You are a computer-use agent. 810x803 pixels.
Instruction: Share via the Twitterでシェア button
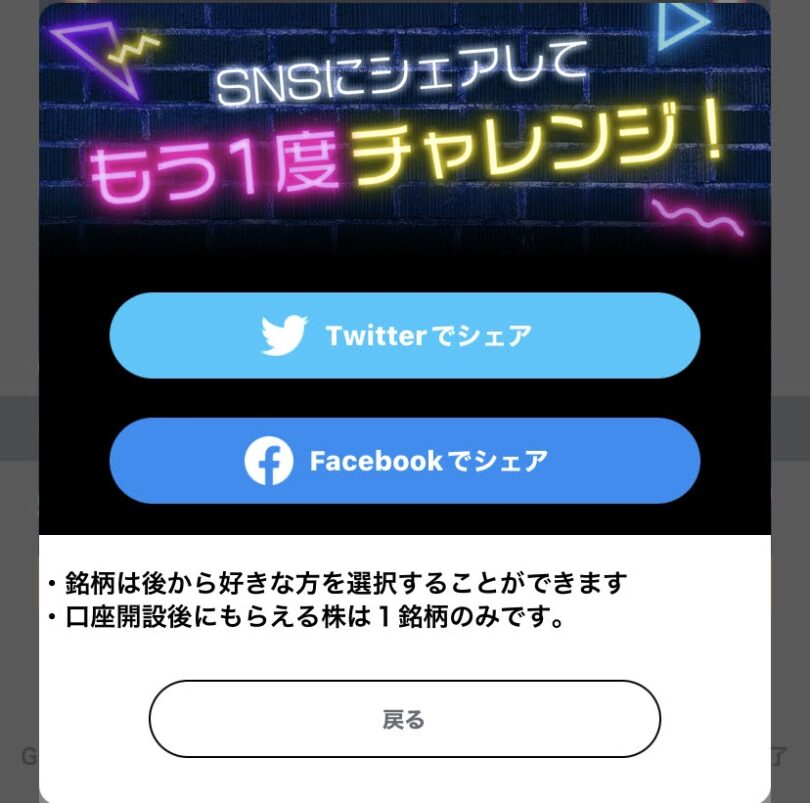tap(404, 336)
